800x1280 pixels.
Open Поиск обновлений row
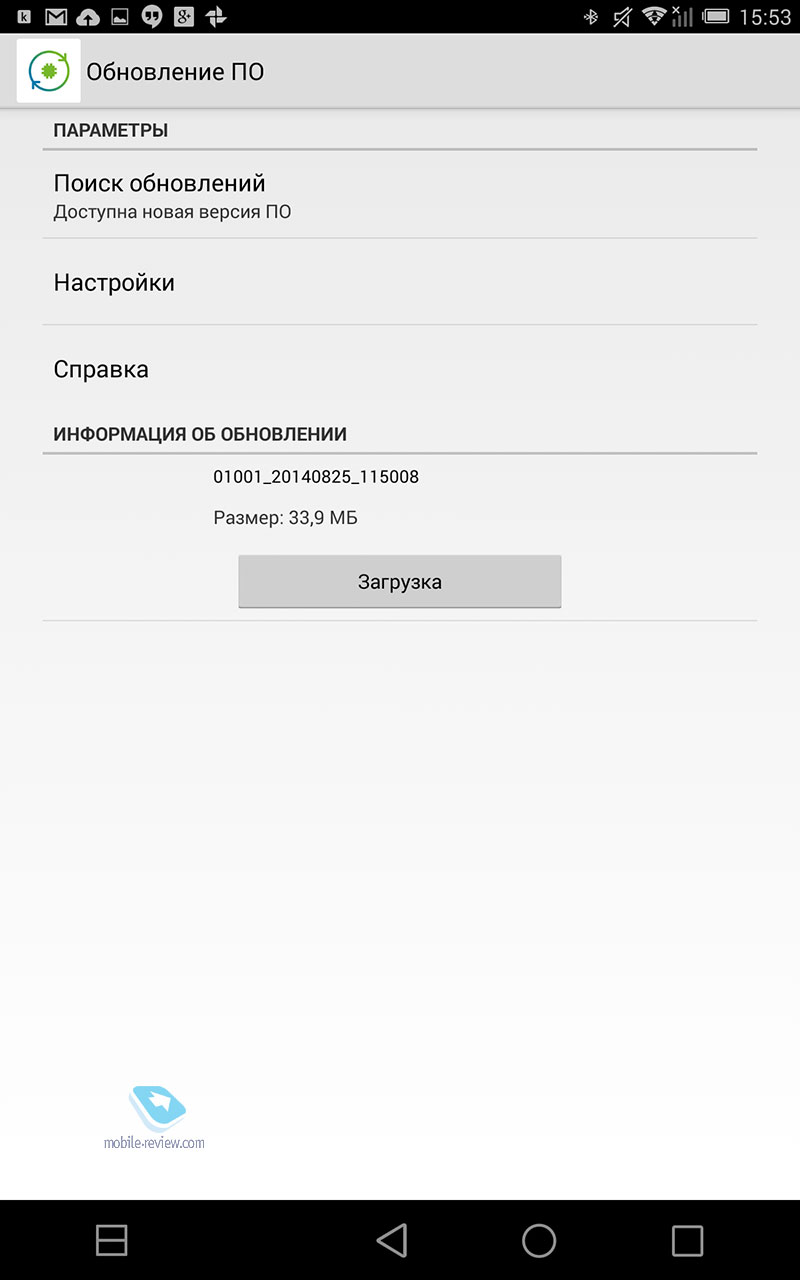click(x=400, y=195)
